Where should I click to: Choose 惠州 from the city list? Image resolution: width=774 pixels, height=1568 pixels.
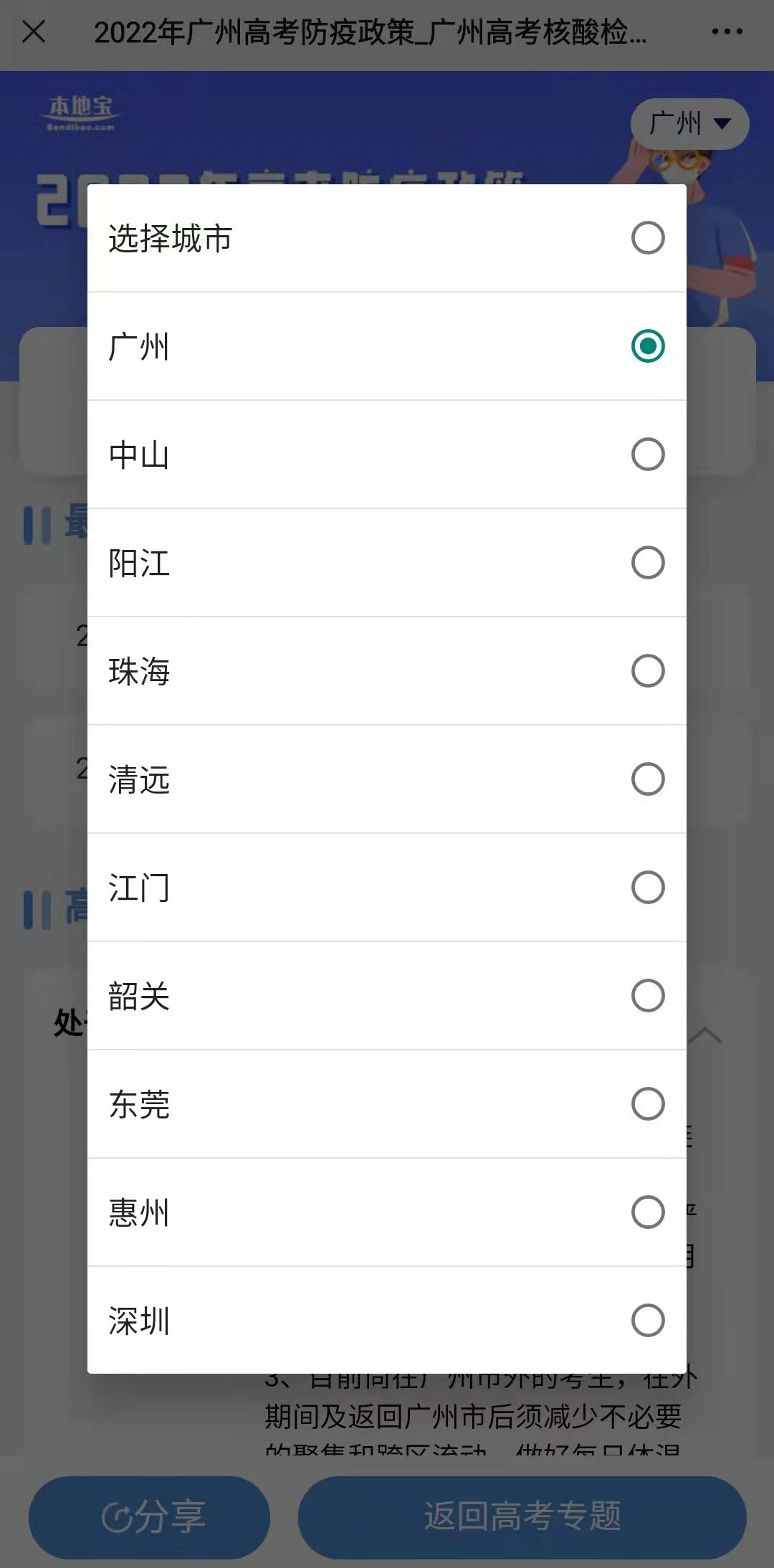coord(386,1212)
